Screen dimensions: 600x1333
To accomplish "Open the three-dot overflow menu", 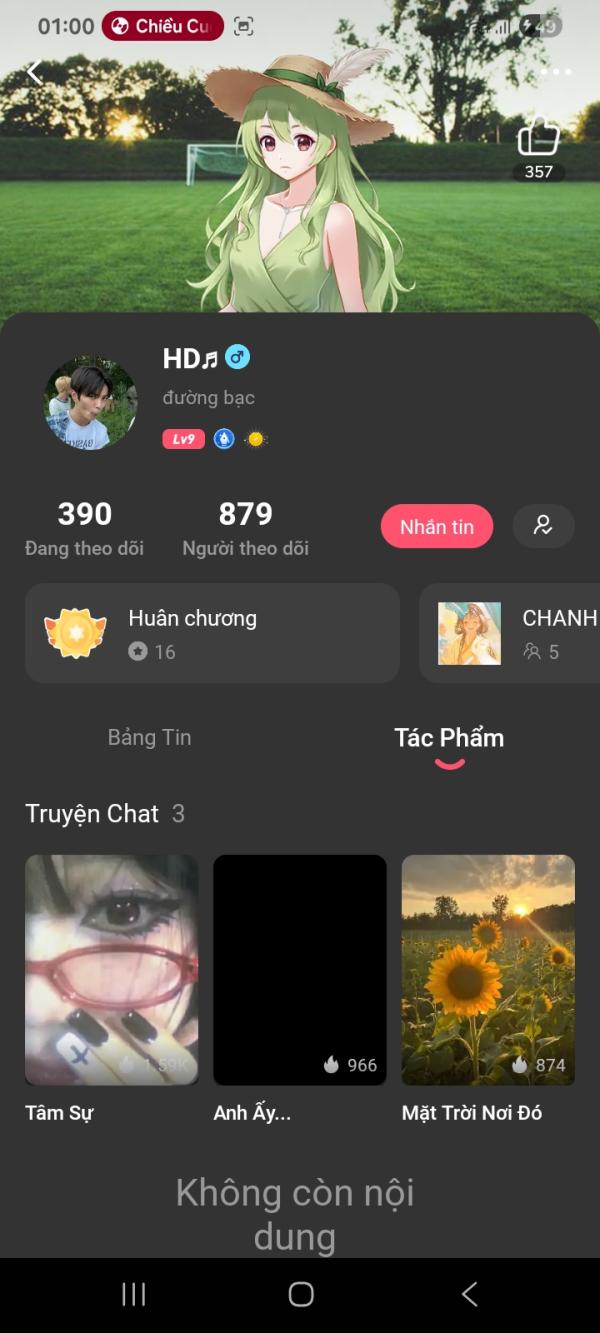I will [556, 72].
